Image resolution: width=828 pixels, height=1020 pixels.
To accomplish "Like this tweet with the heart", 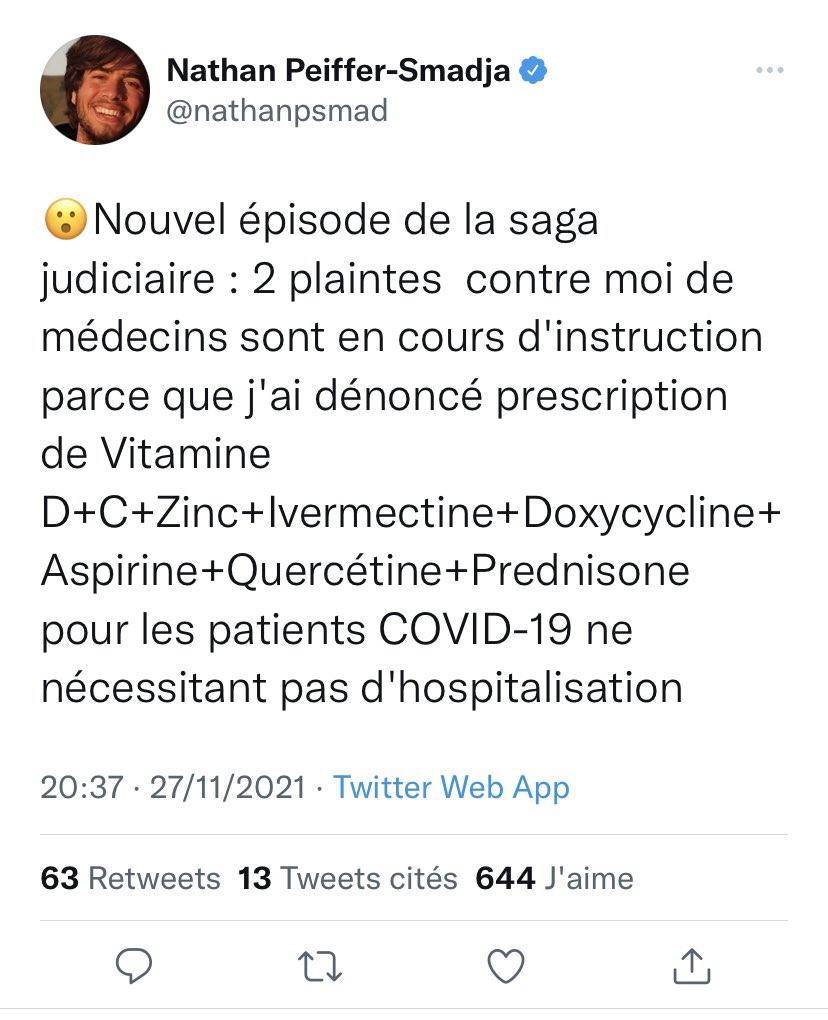I will point(506,965).
